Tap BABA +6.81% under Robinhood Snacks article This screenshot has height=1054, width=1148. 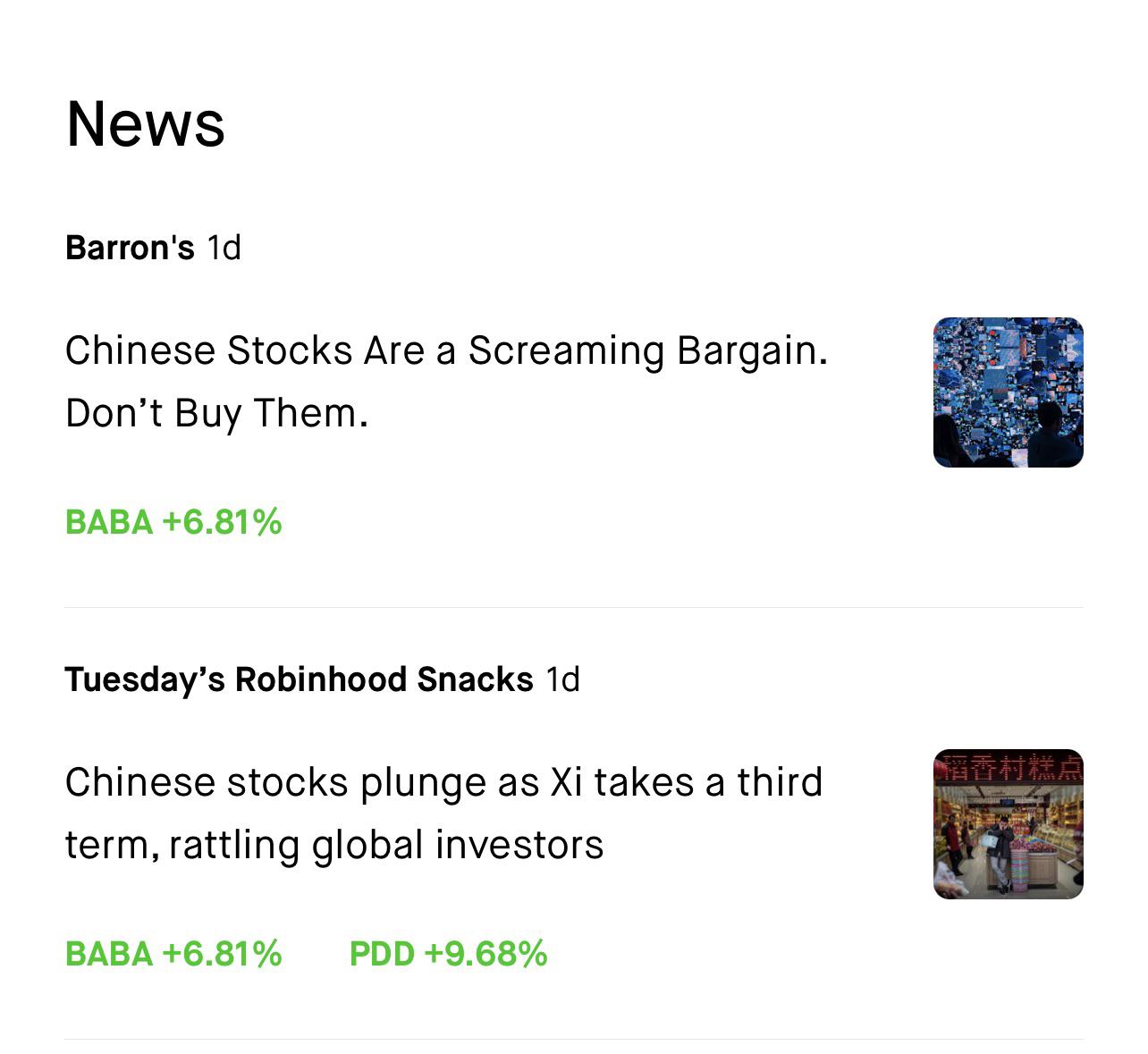pos(173,953)
